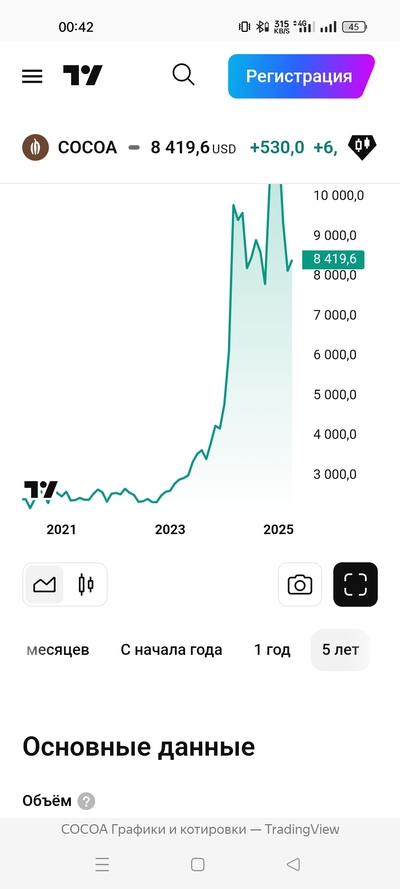Select the 1 год time range
The width and height of the screenshot is (400, 889).
tap(272, 650)
